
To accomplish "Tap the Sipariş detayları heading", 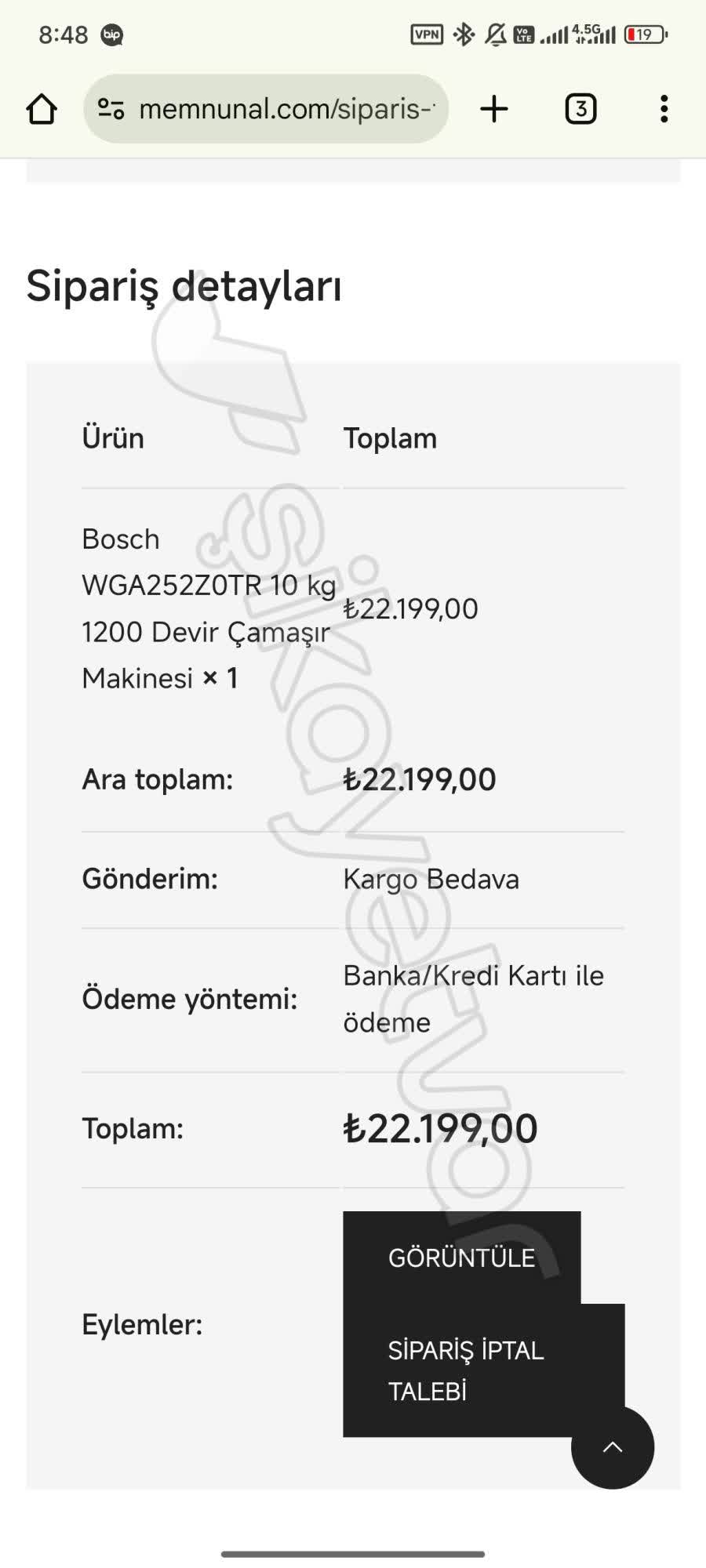I will click(x=184, y=287).
